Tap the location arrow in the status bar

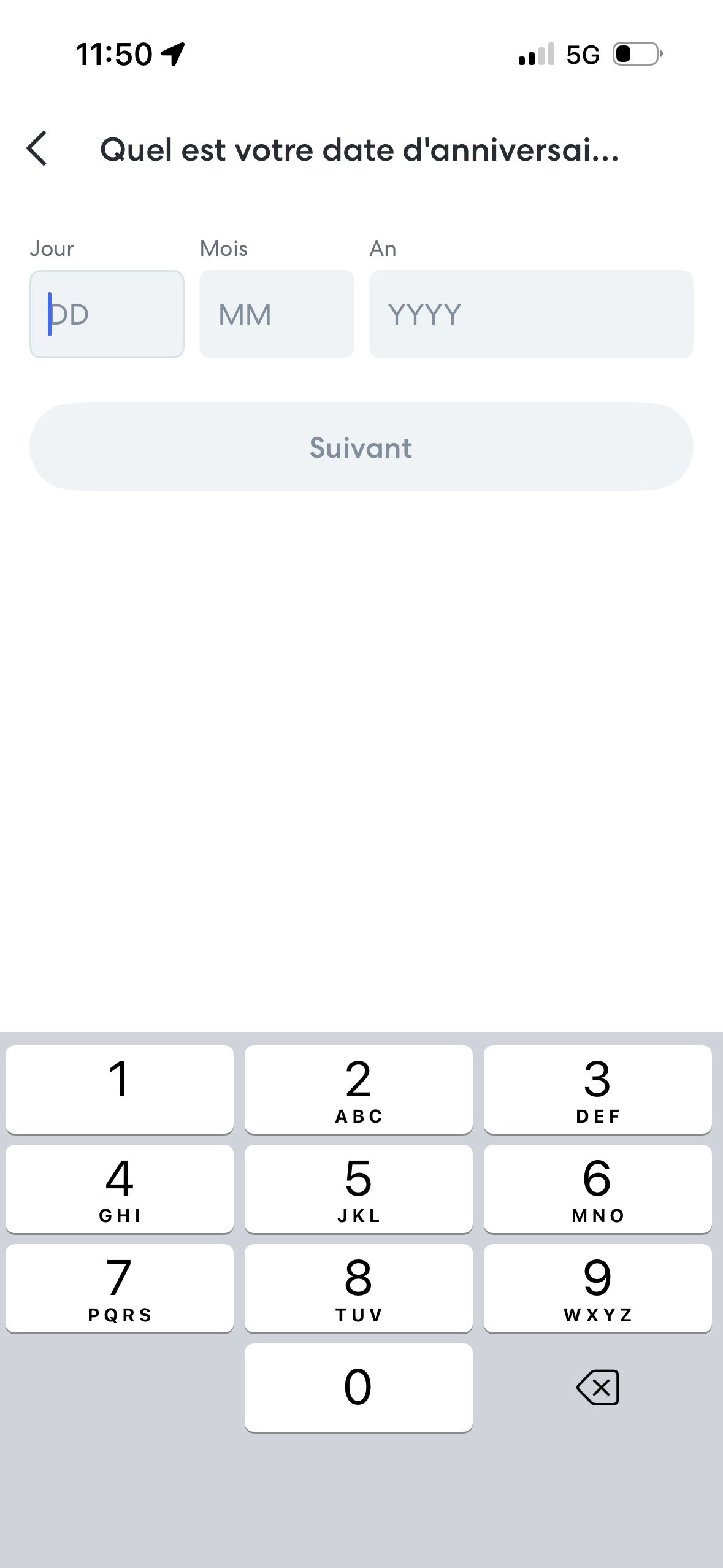coord(174,55)
